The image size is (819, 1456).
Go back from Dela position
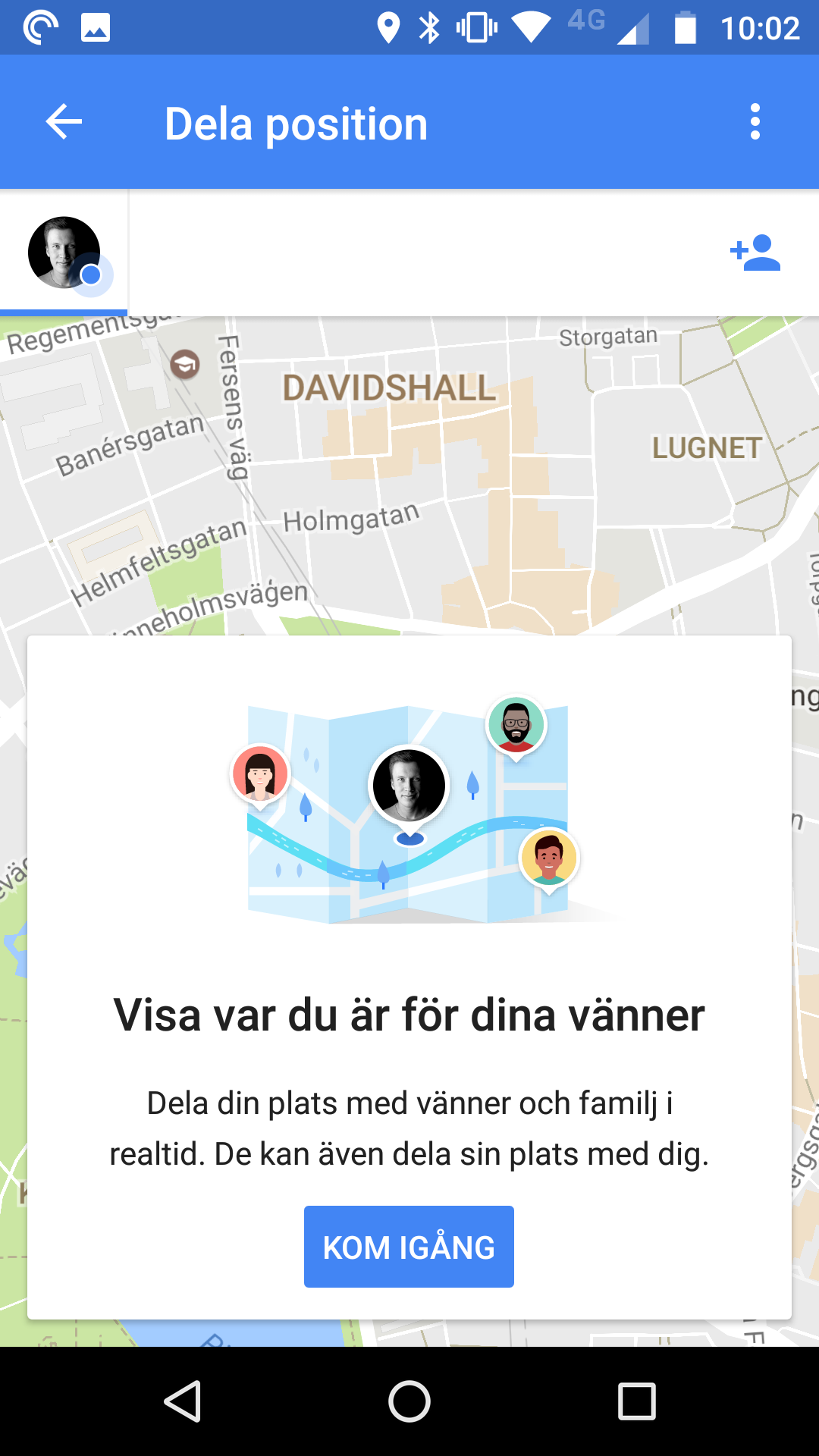[x=64, y=122]
